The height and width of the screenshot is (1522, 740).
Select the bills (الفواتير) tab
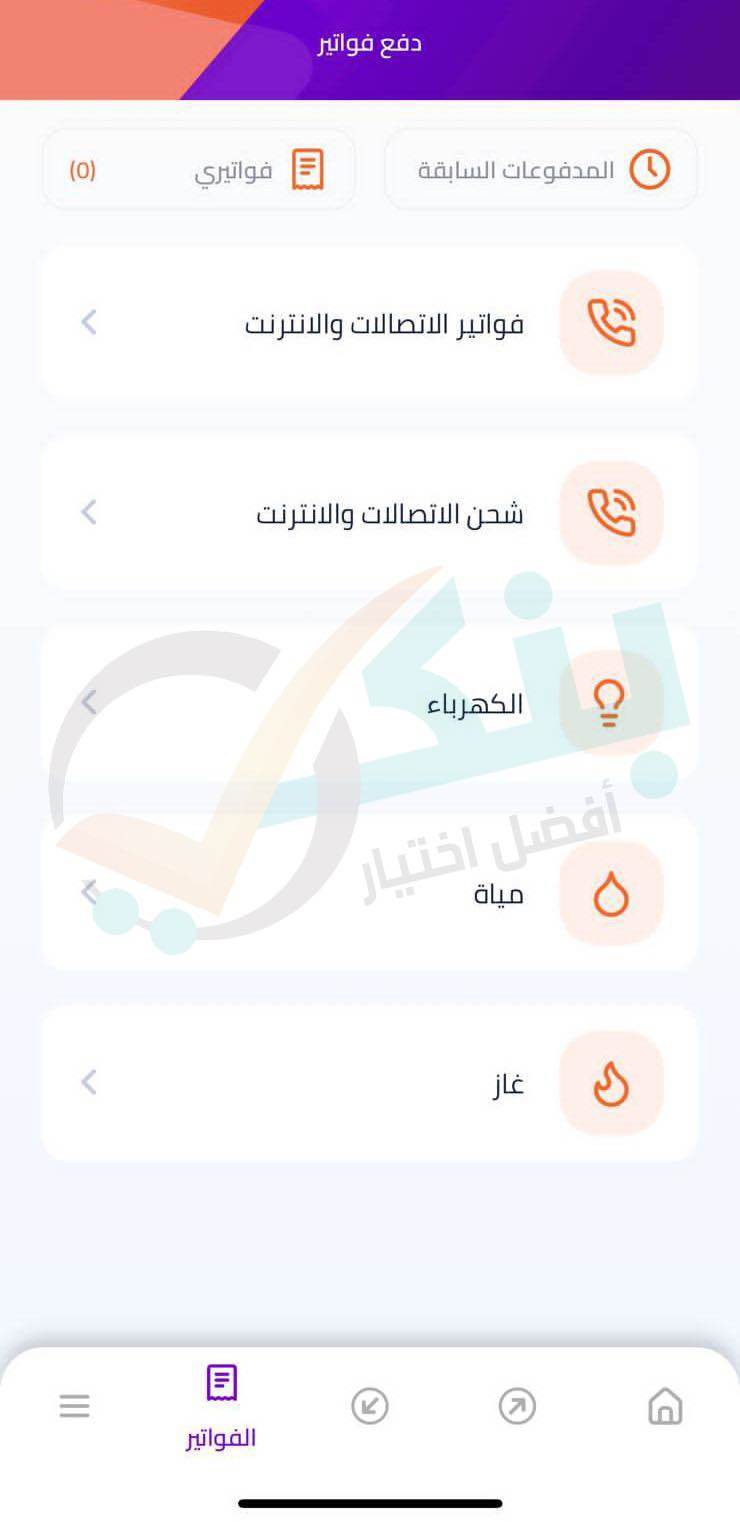(221, 1407)
